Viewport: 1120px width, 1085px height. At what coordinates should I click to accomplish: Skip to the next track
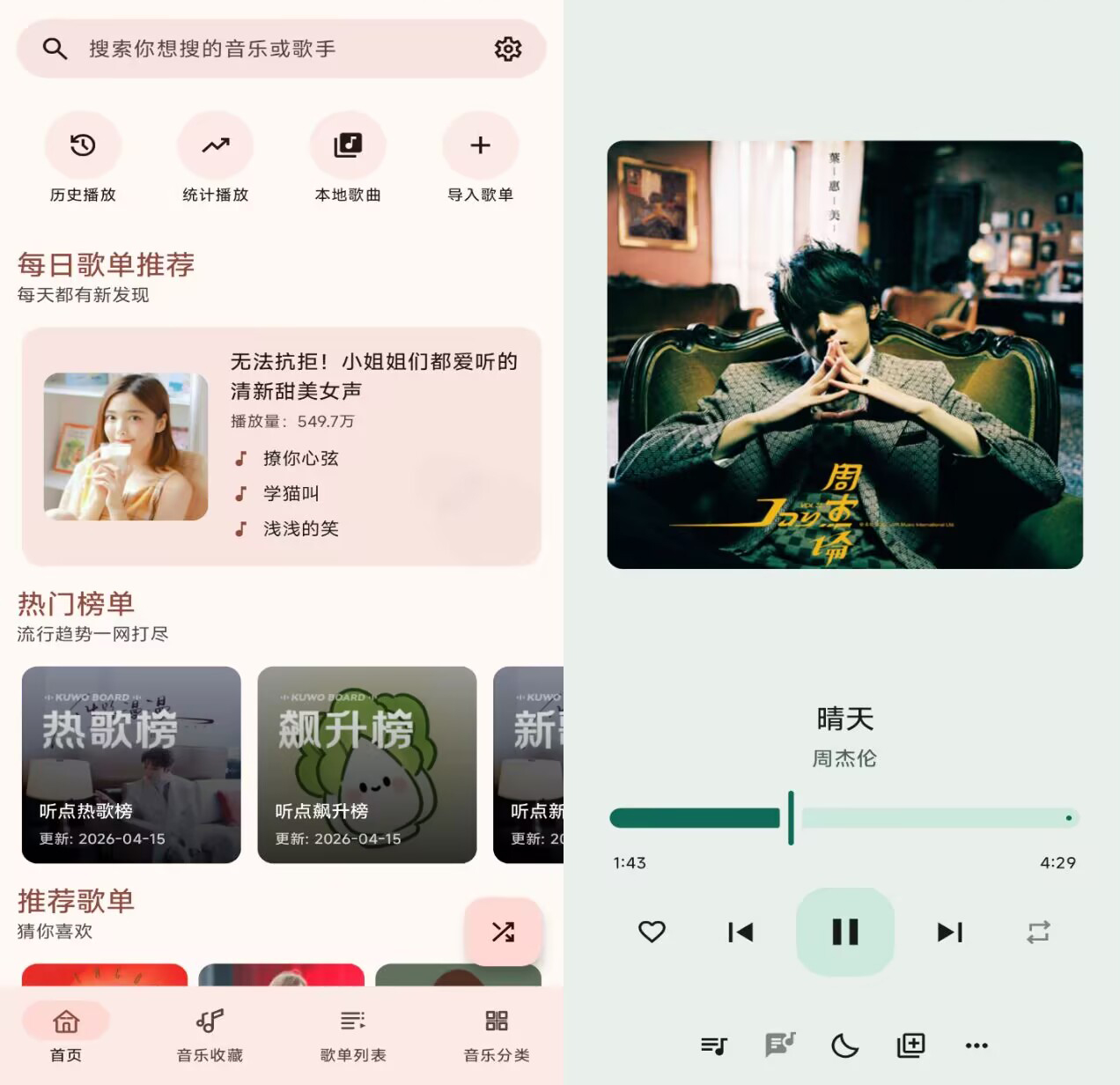[x=950, y=932]
